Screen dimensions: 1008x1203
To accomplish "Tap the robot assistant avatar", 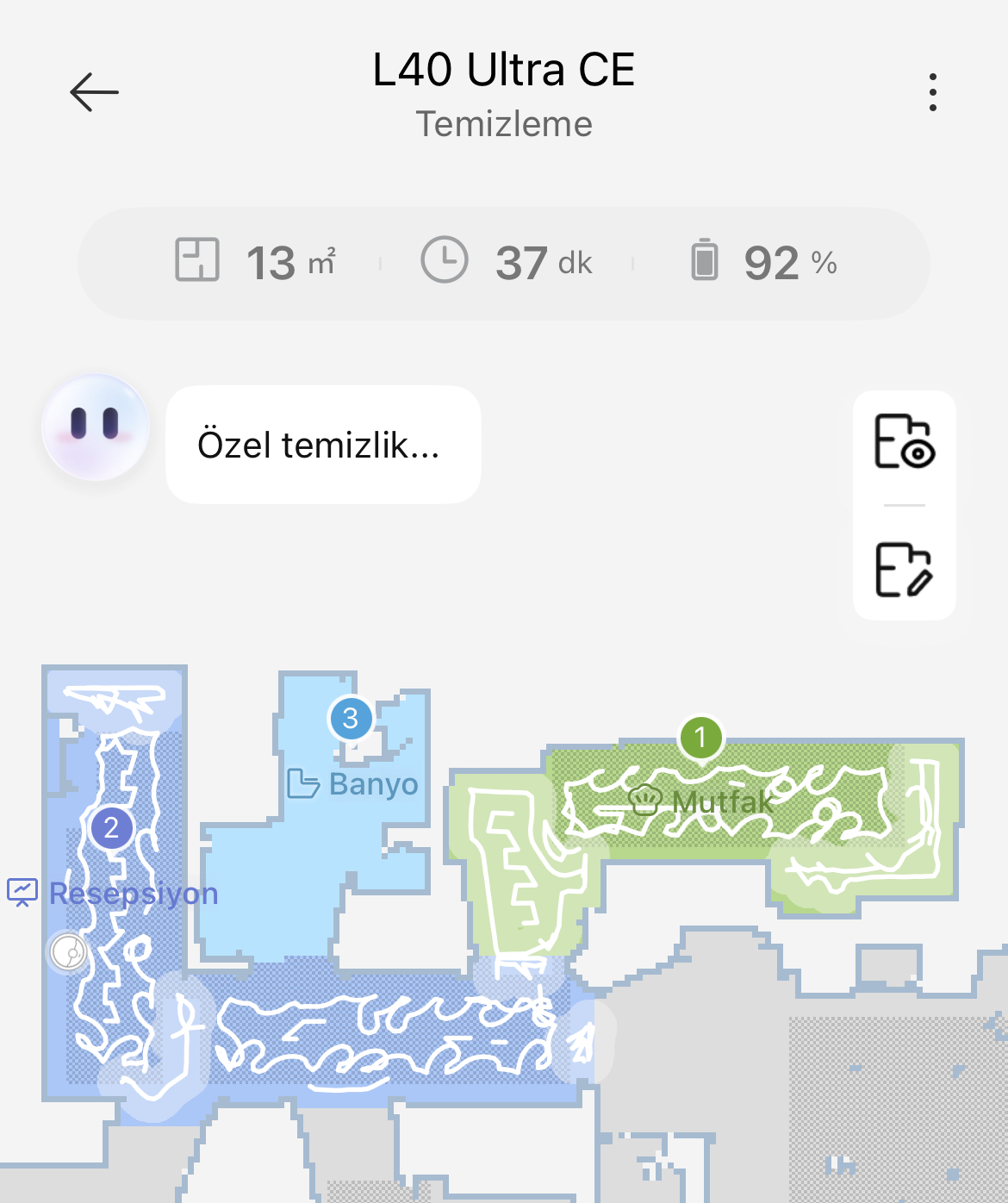I will tap(96, 427).
